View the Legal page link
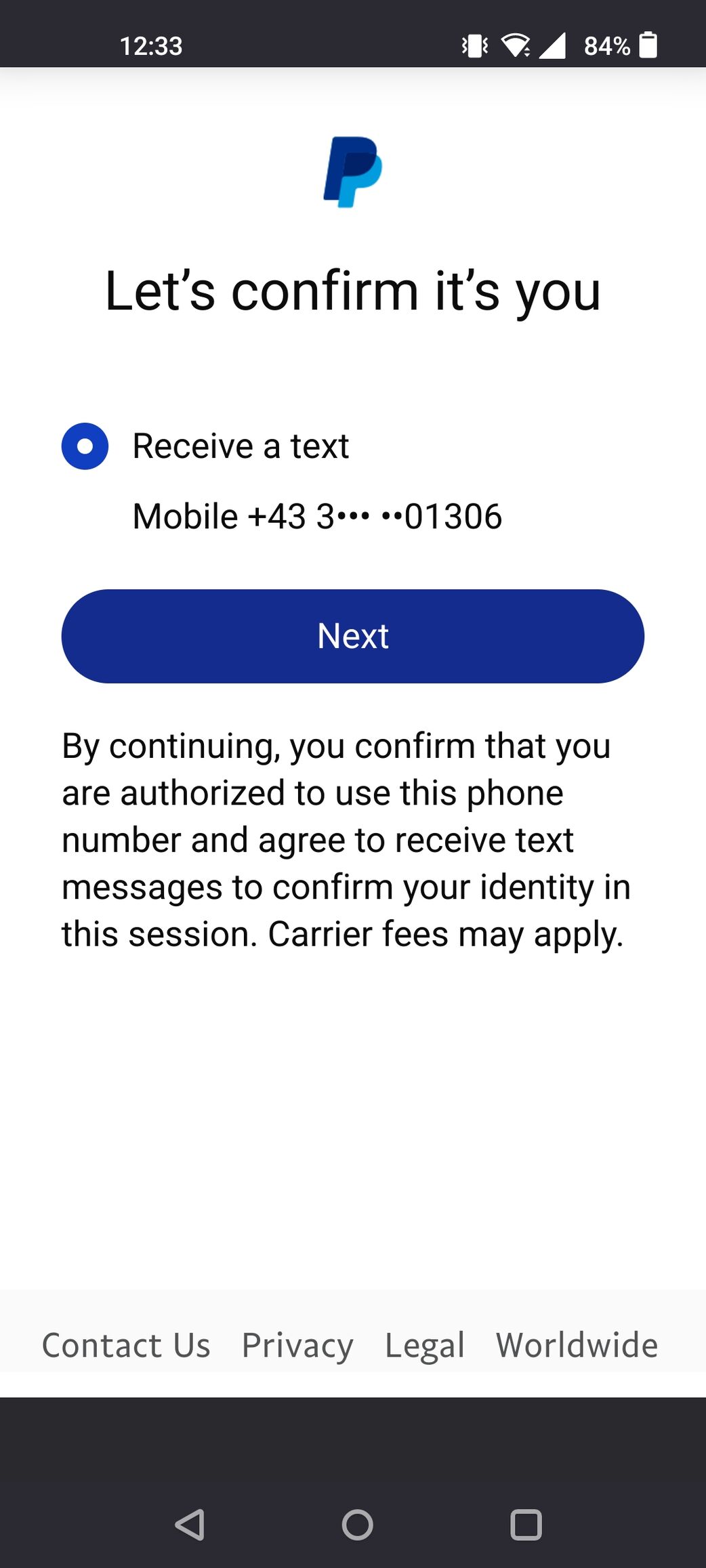The width and height of the screenshot is (706, 1568). click(x=425, y=1346)
